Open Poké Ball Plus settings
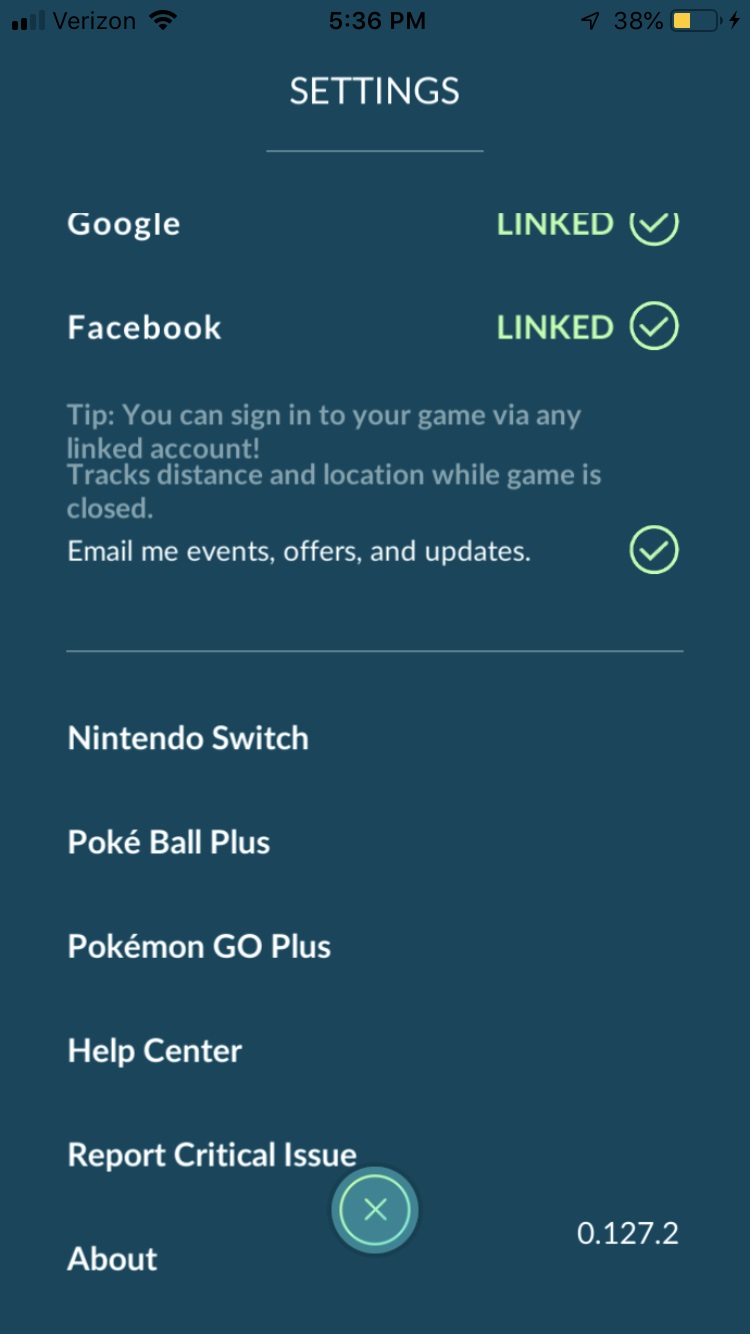The height and width of the screenshot is (1334, 750). [169, 843]
